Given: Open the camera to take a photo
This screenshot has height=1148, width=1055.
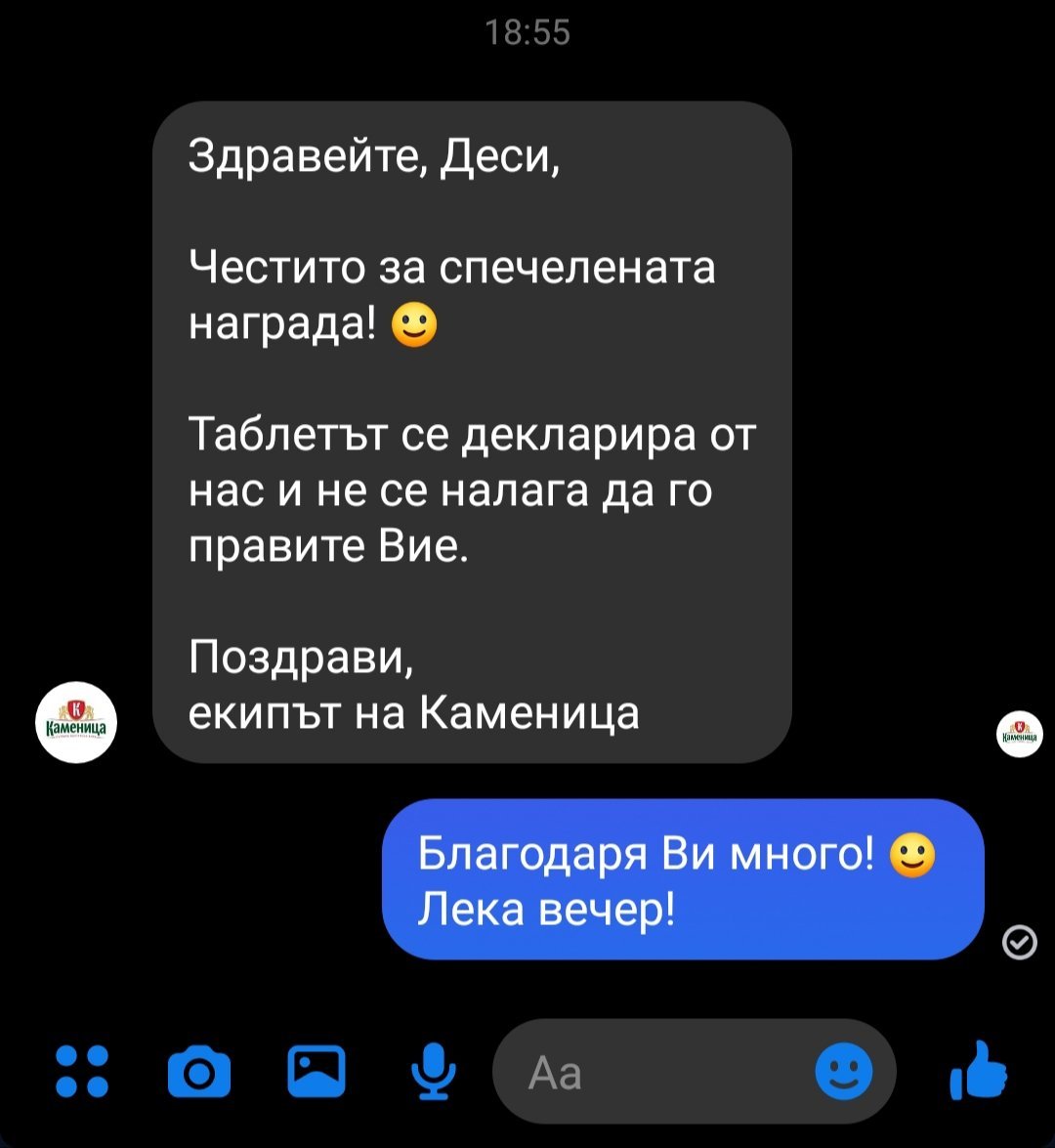Looking at the screenshot, I should (200, 1072).
